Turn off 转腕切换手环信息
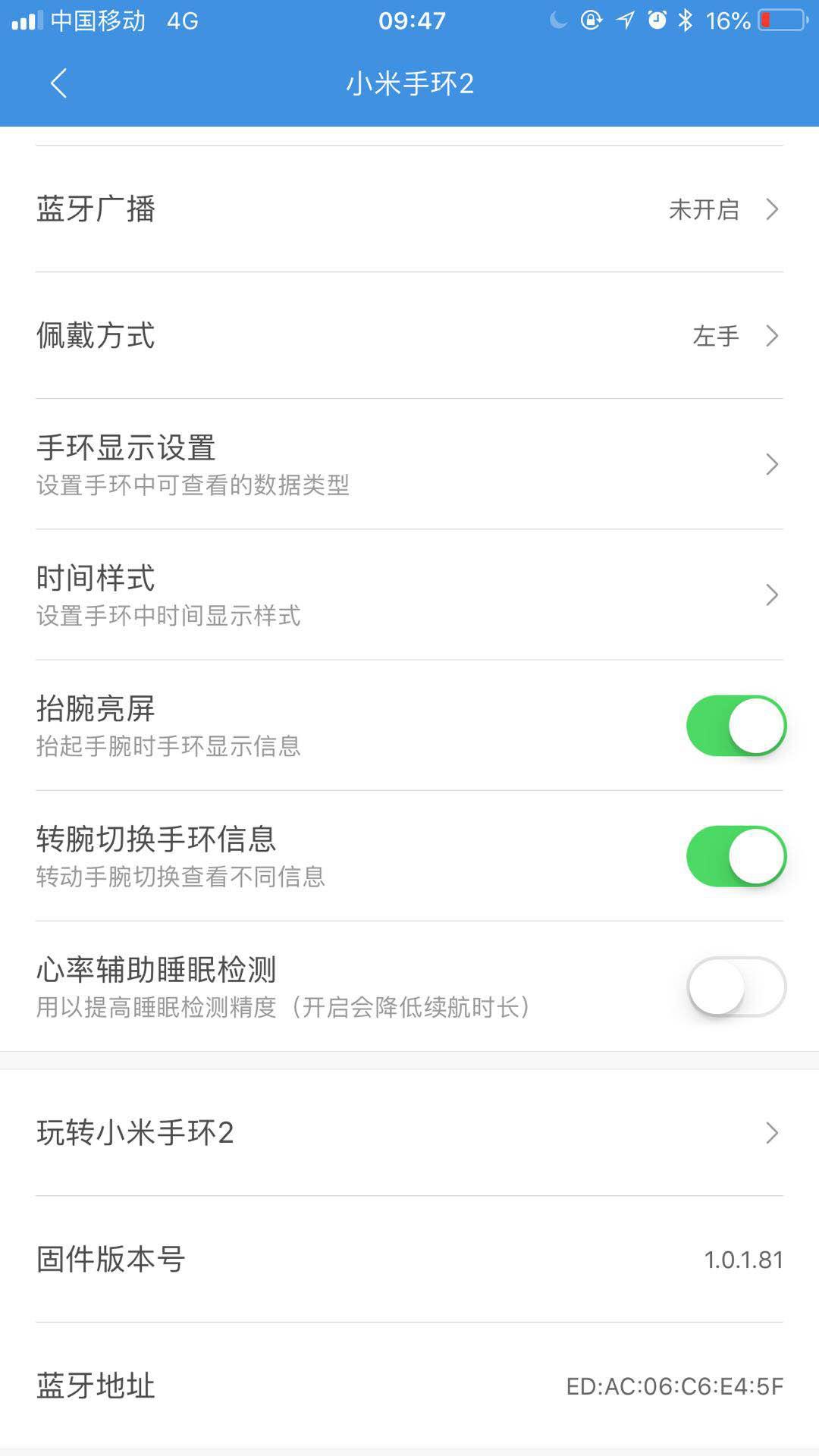The height and width of the screenshot is (1456, 819). [x=736, y=855]
